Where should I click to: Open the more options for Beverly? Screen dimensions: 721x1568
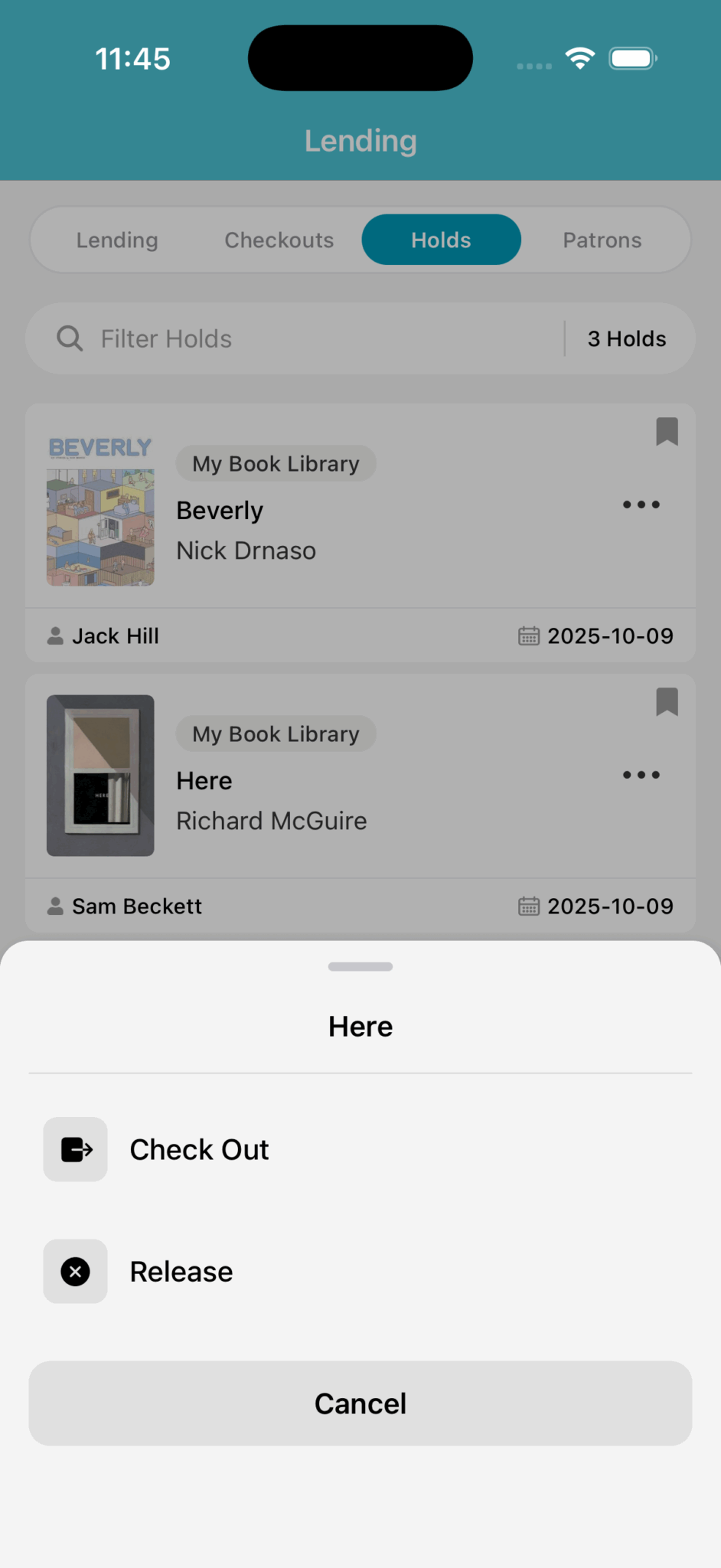coord(641,505)
